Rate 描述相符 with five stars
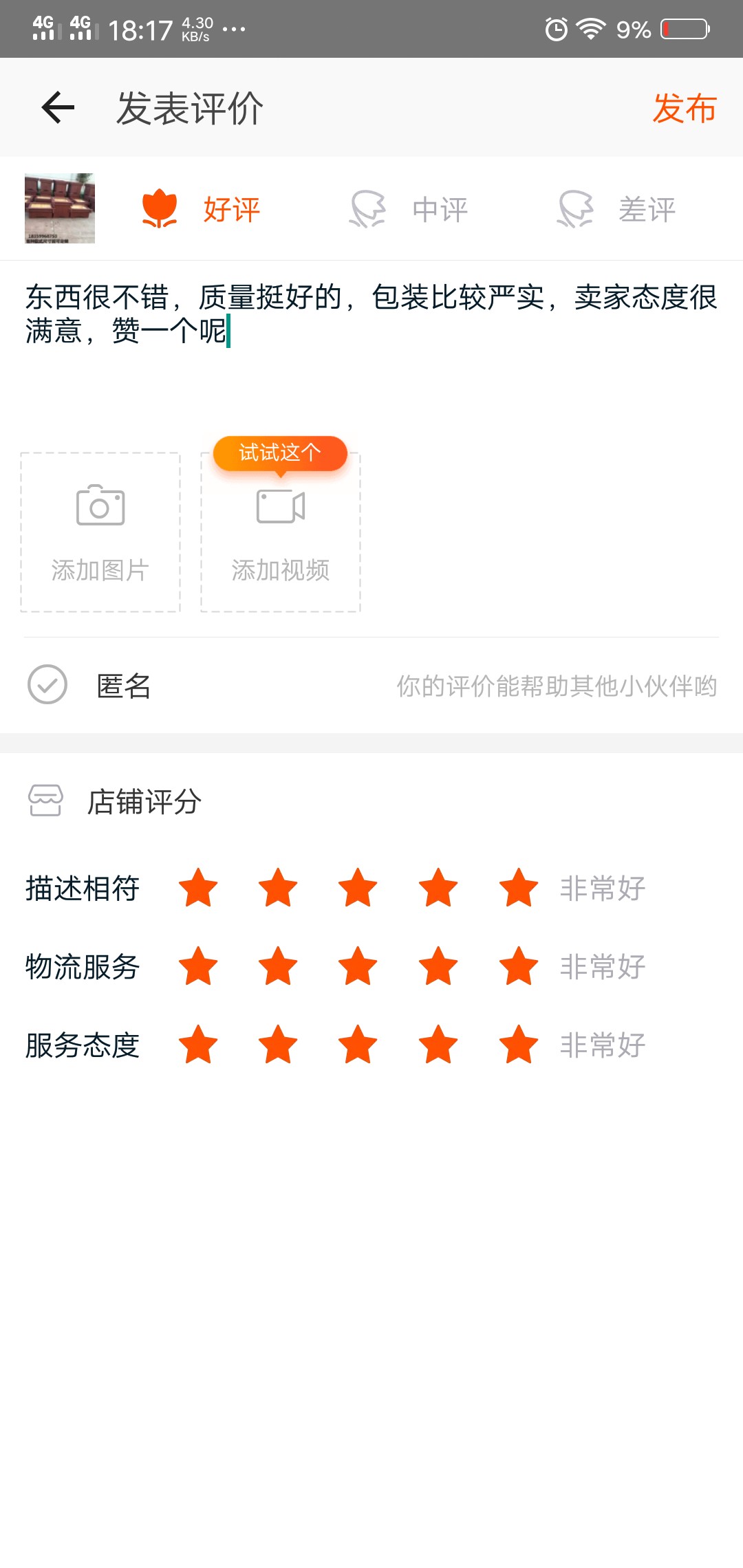 pos(519,888)
